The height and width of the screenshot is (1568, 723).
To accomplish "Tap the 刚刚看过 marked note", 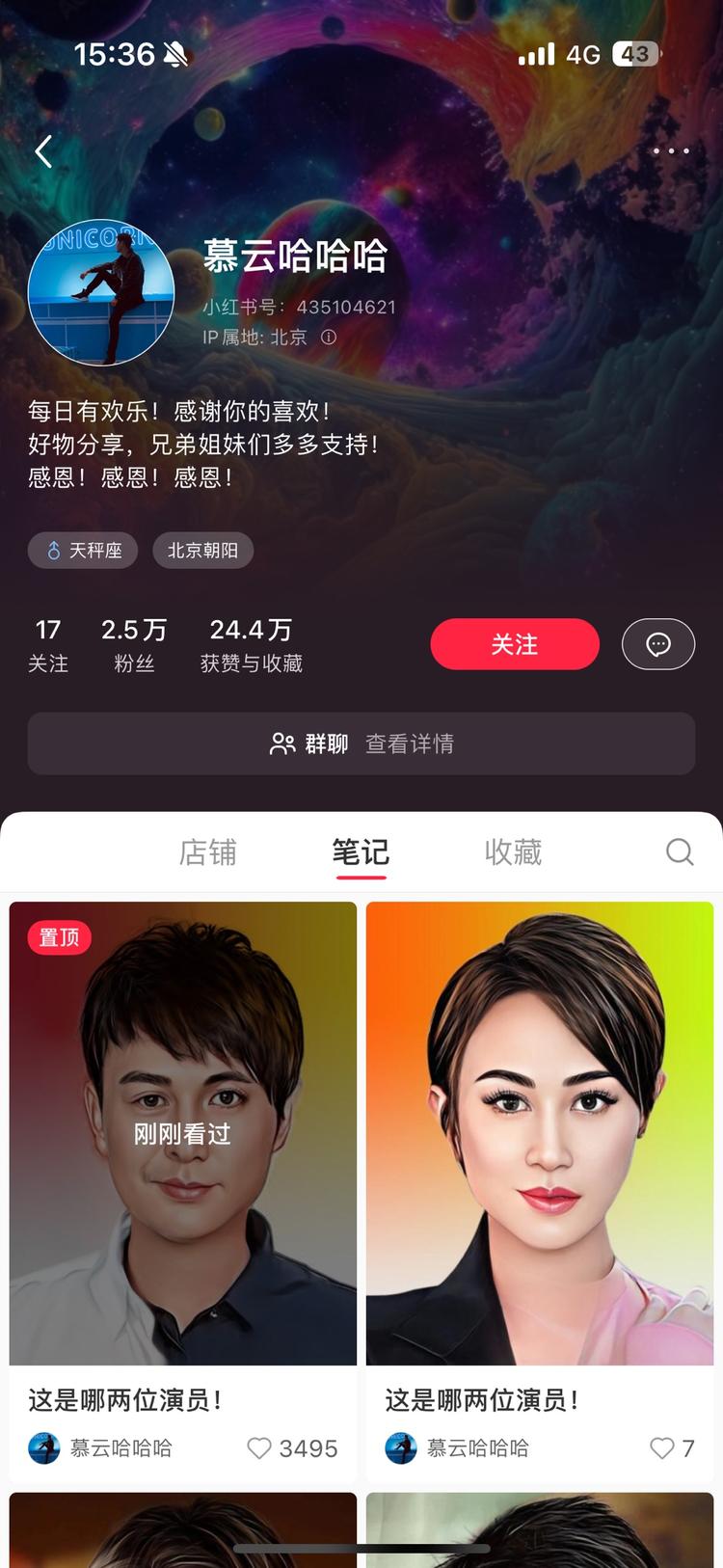I will [x=183, y=1136].
